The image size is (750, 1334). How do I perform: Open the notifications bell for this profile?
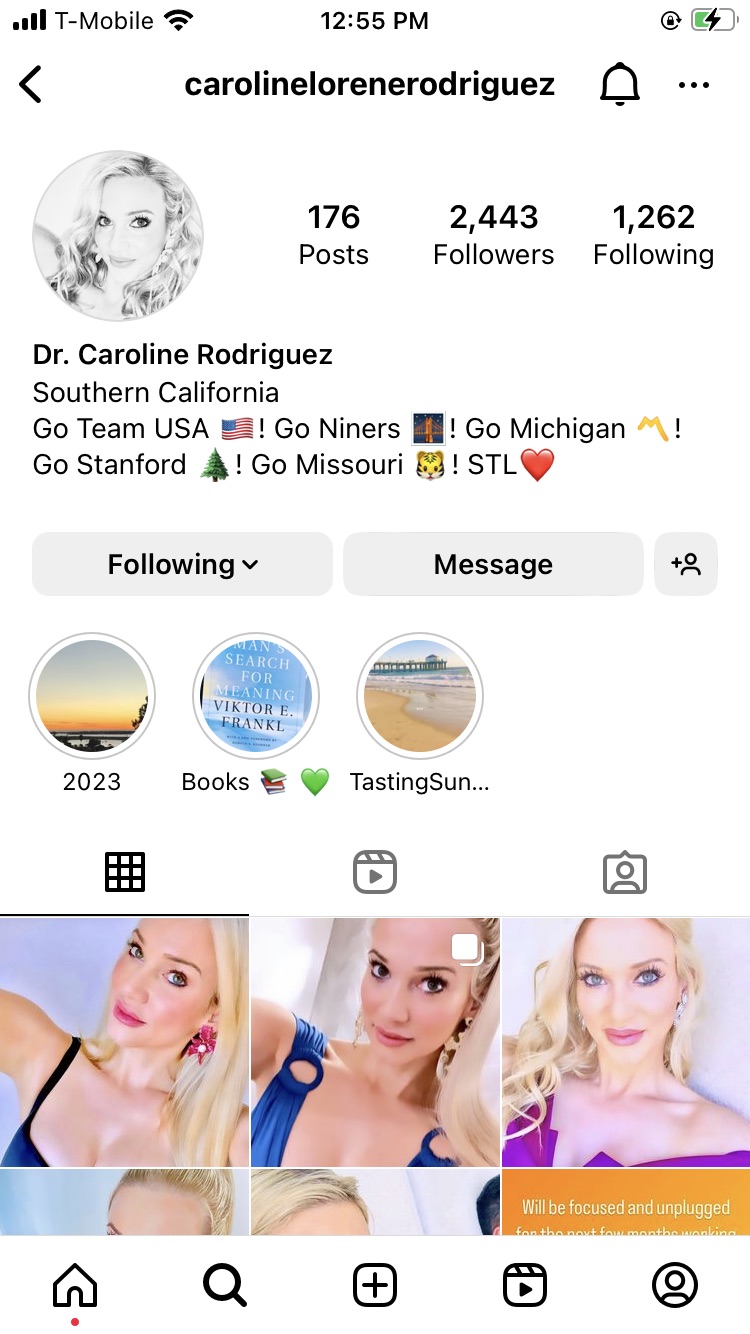pyautogui.click(x=619, y=85)
